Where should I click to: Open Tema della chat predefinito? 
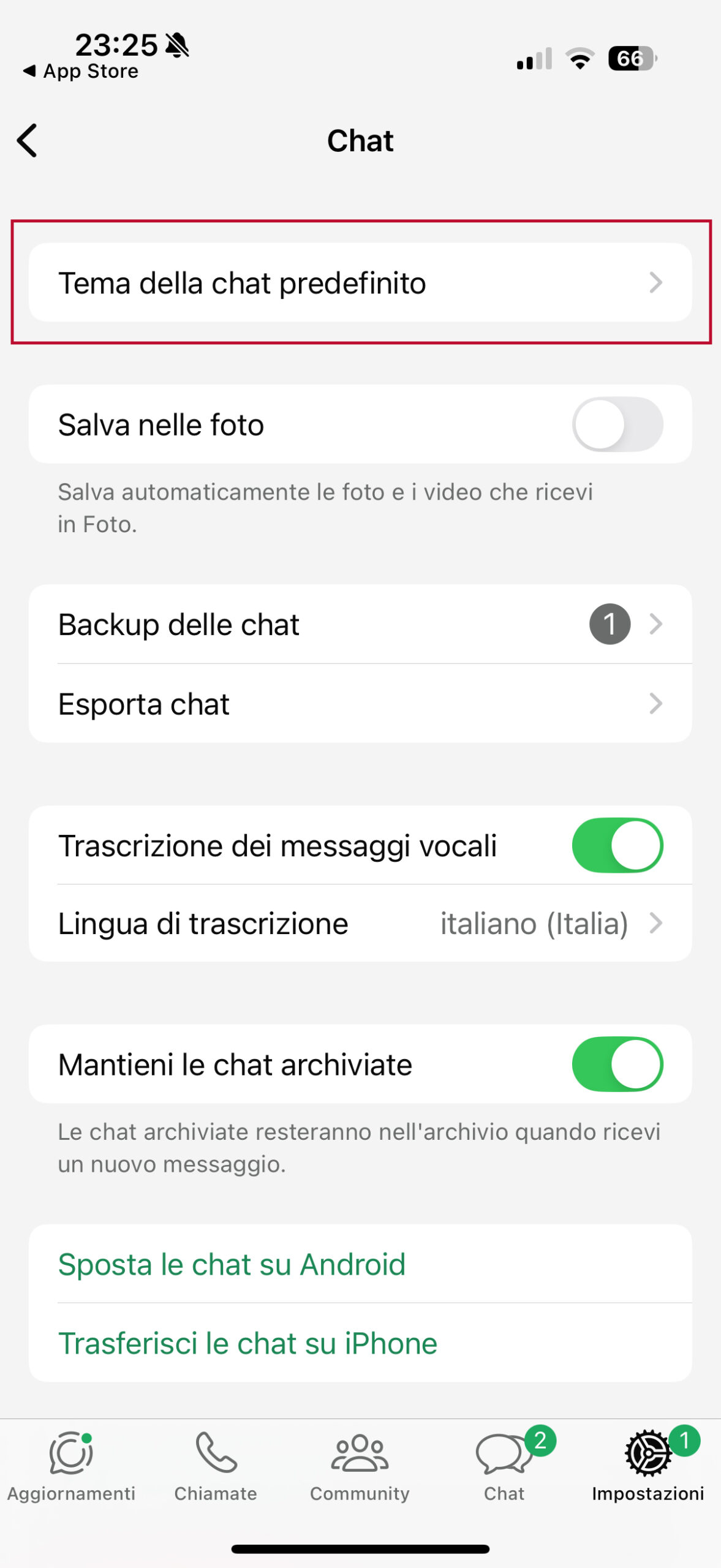click(360, 282)
